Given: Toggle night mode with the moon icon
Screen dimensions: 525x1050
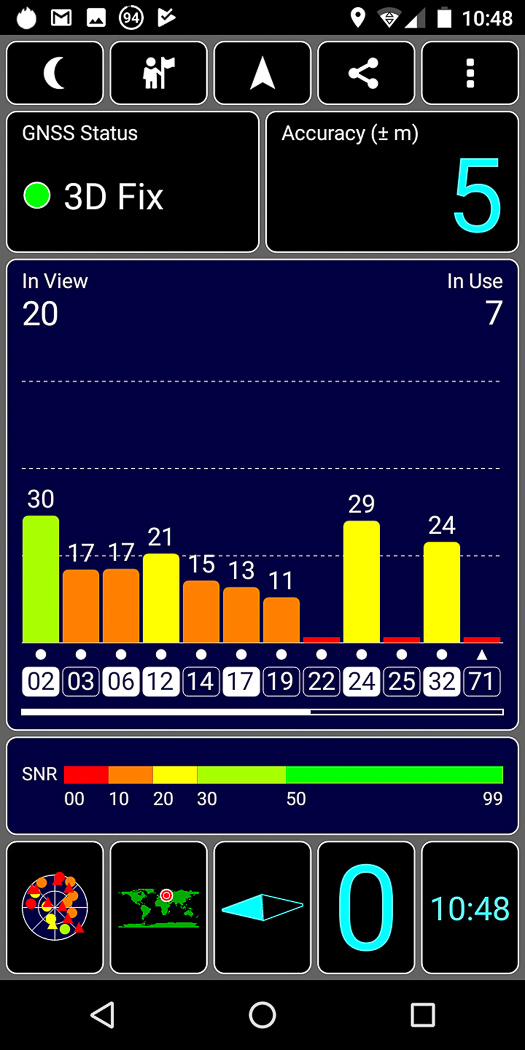Looking at the screenshot, I should [55, 73].
